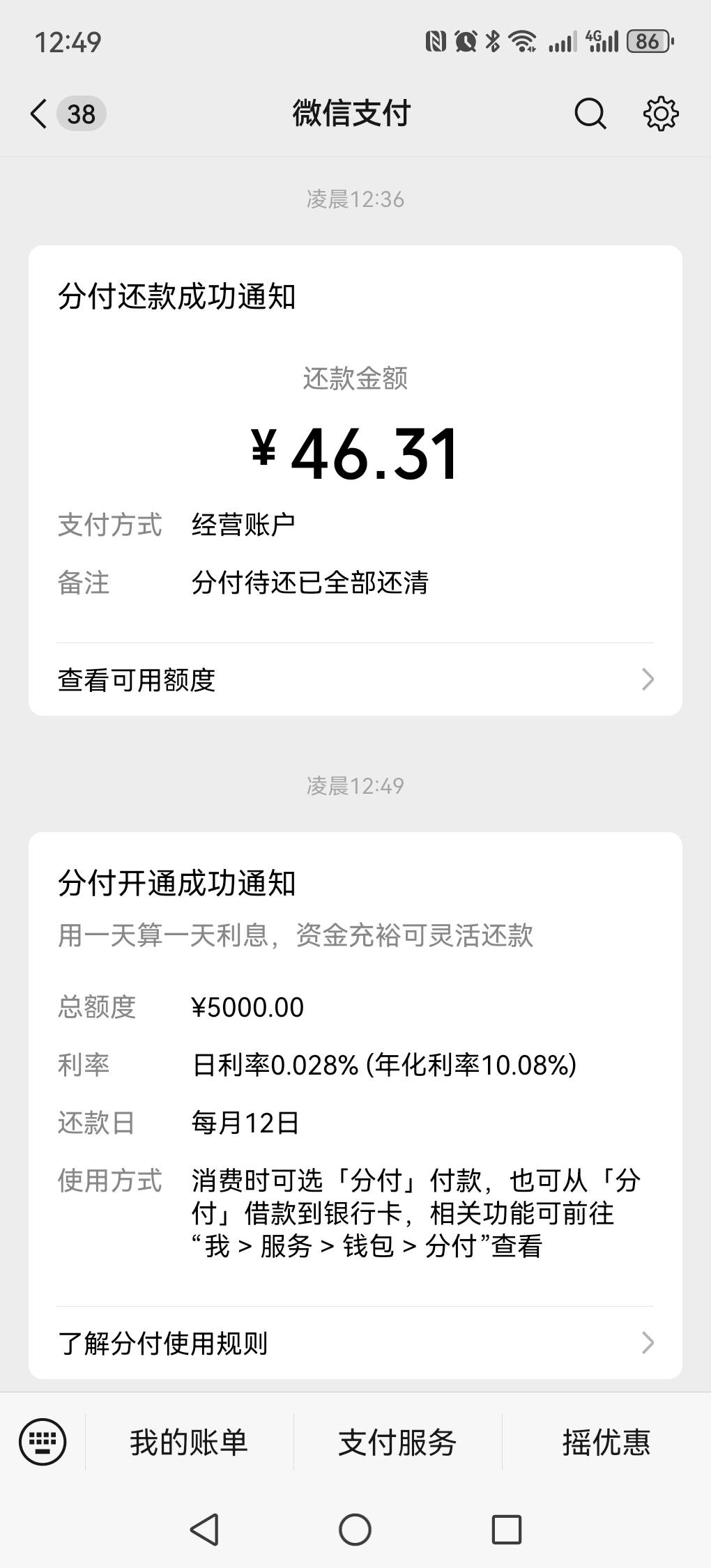Open the settings gear icon

point(660,114)
